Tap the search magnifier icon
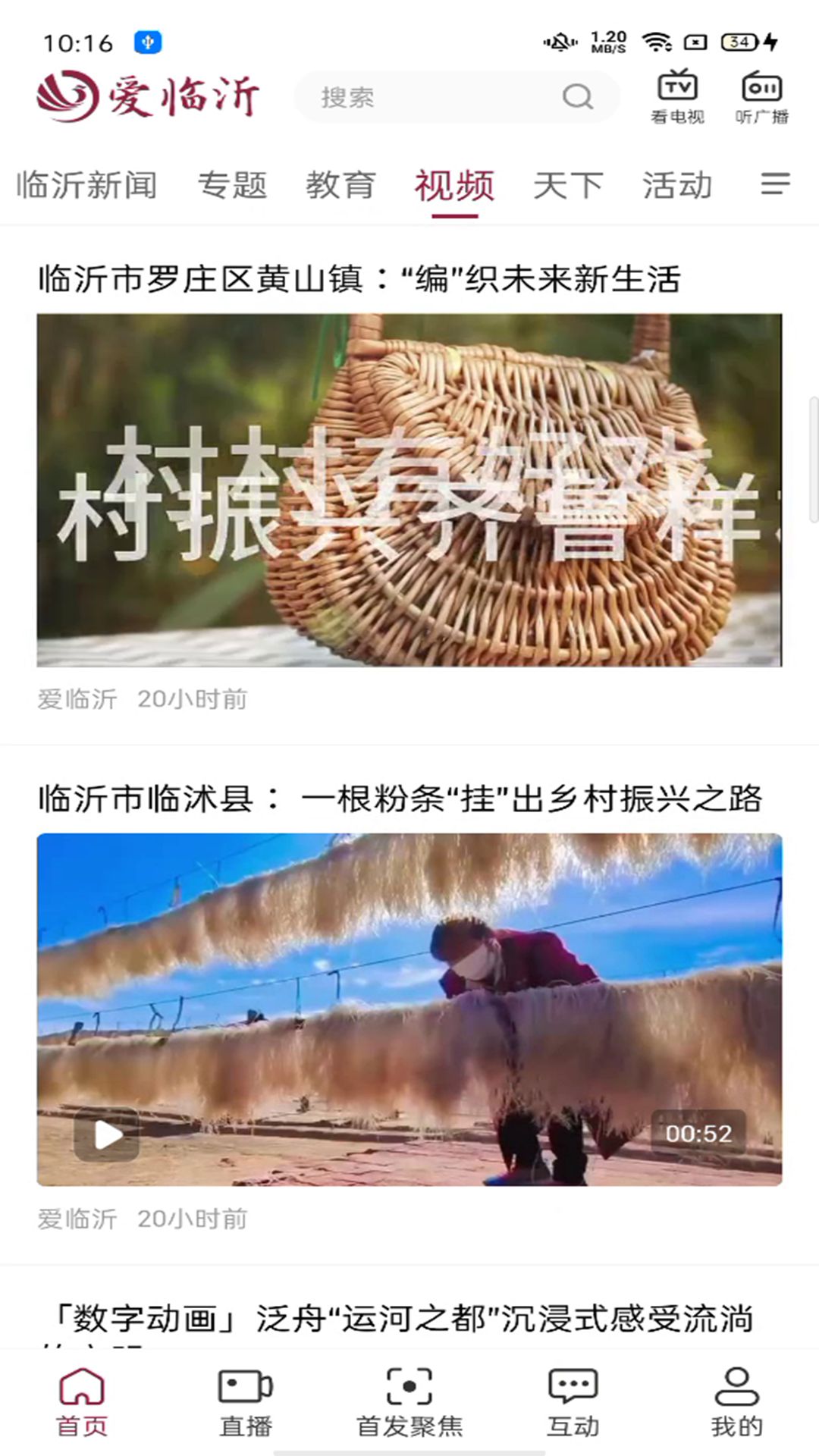The image size is (819, 1456). [x=579, y=97]
